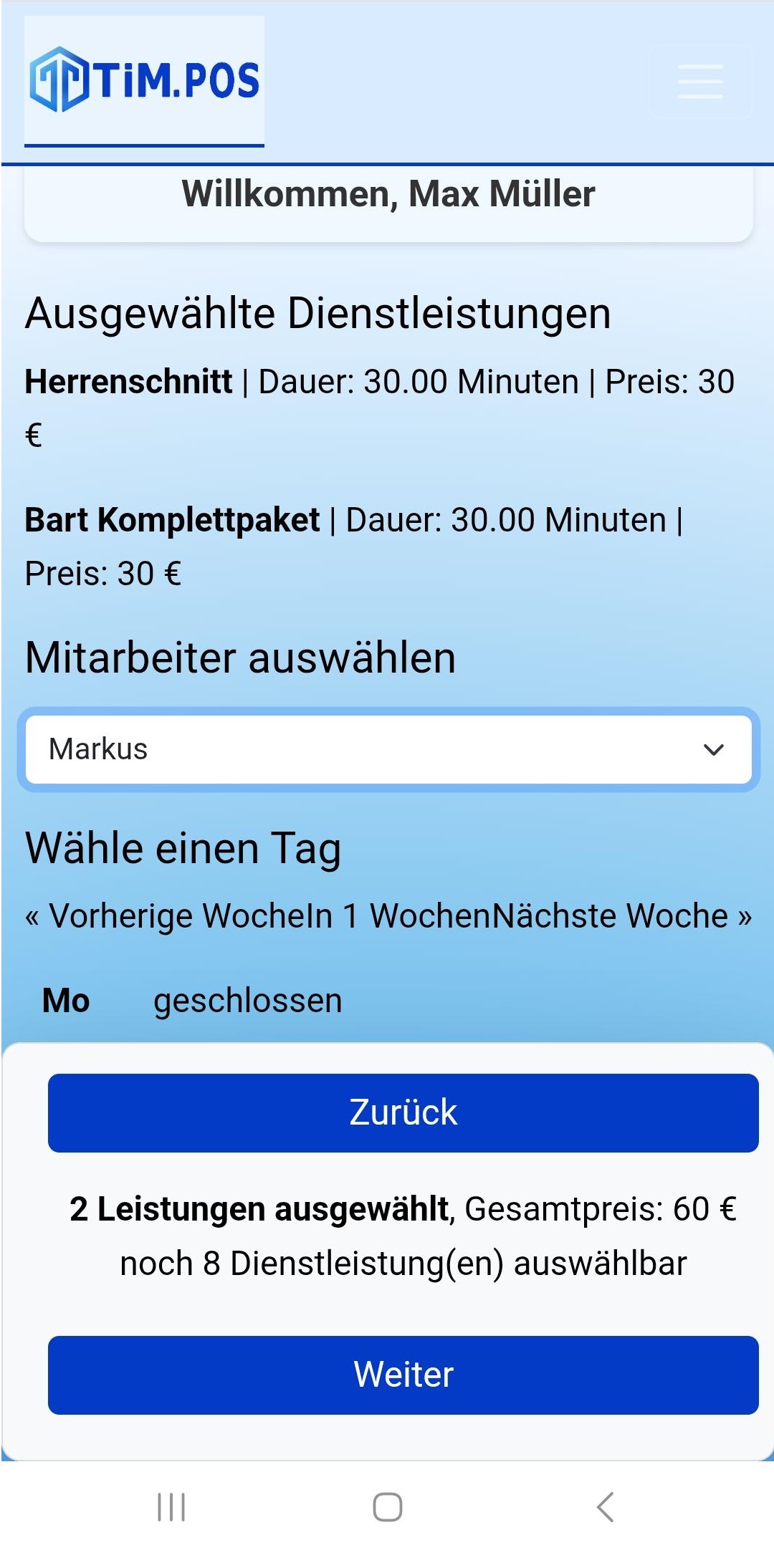Tap the Zurück button
The height and width of the screenshot is (1568, 774).
[403, 1112]
